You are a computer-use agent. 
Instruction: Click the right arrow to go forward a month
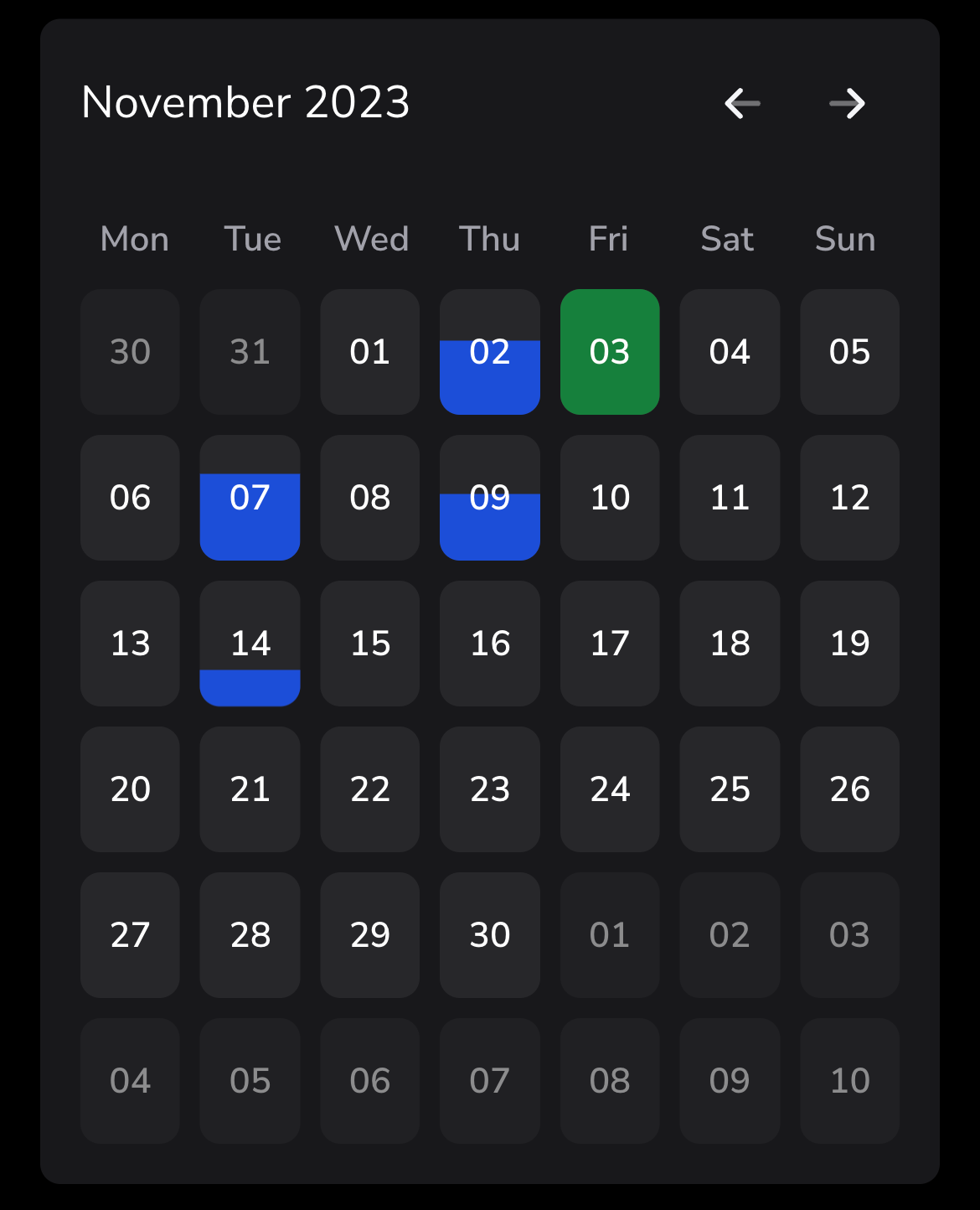[x=847, y=103]
